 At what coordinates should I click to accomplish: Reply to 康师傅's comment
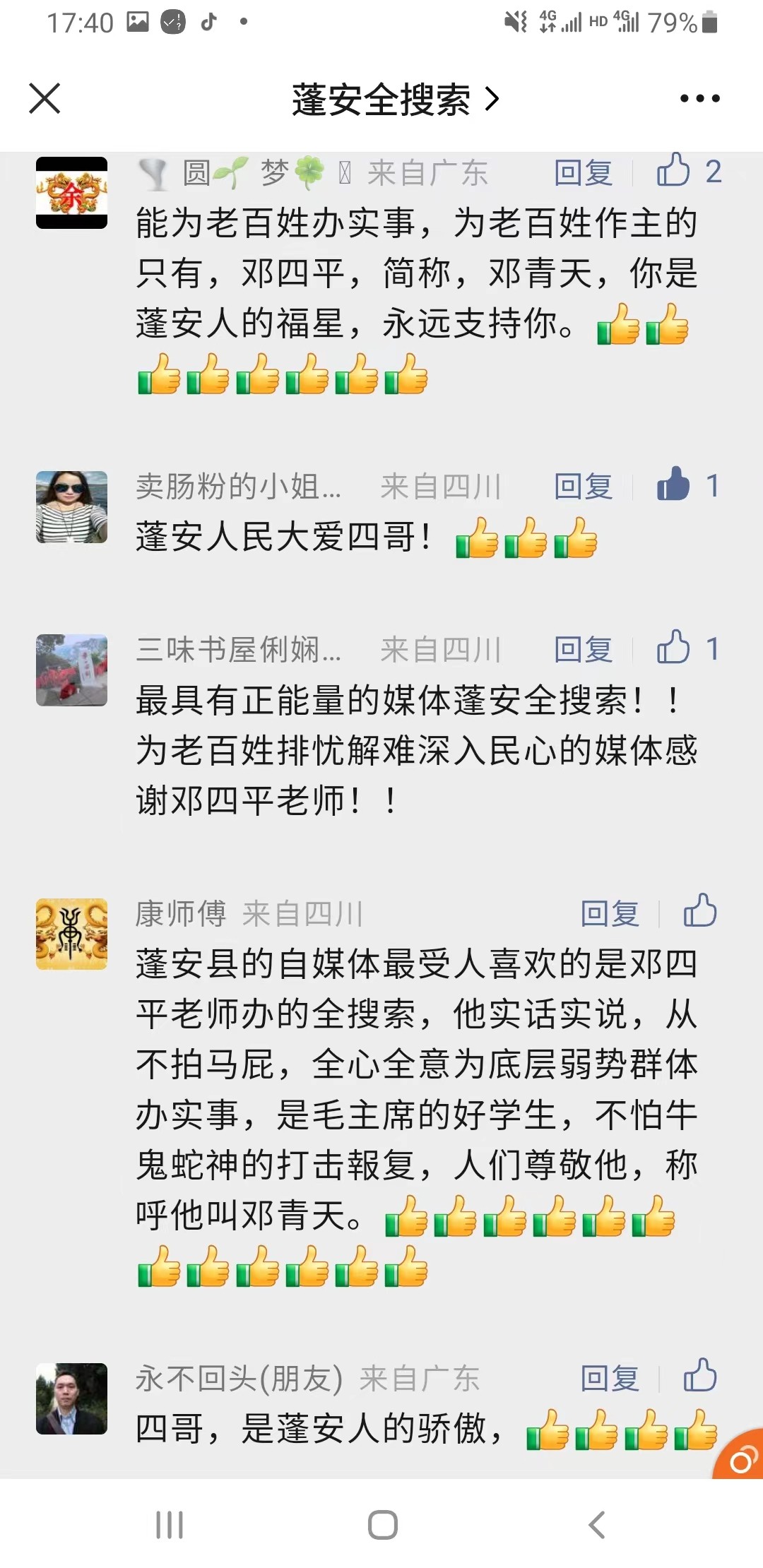610,914
